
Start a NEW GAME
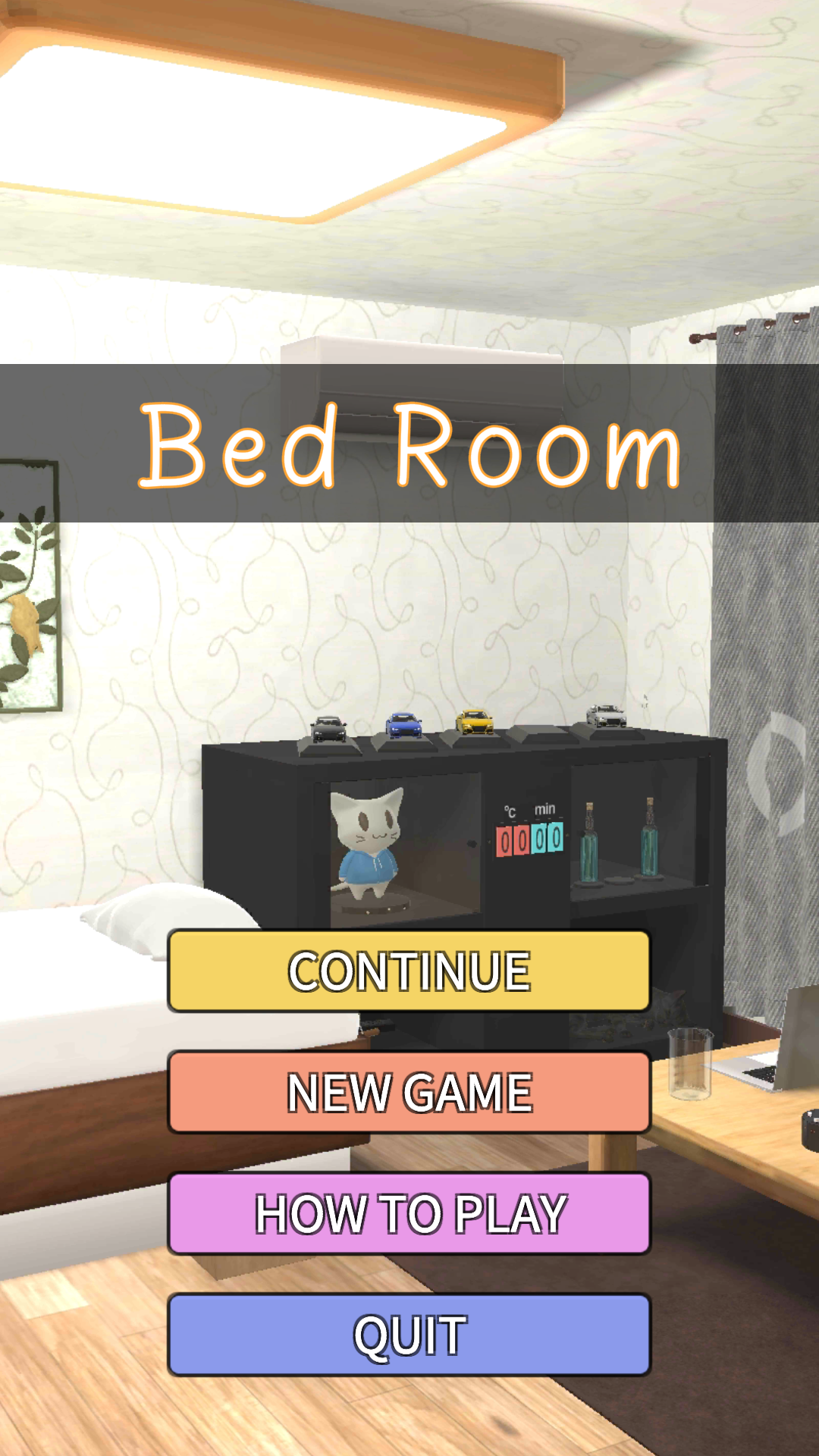[409, 1092]
